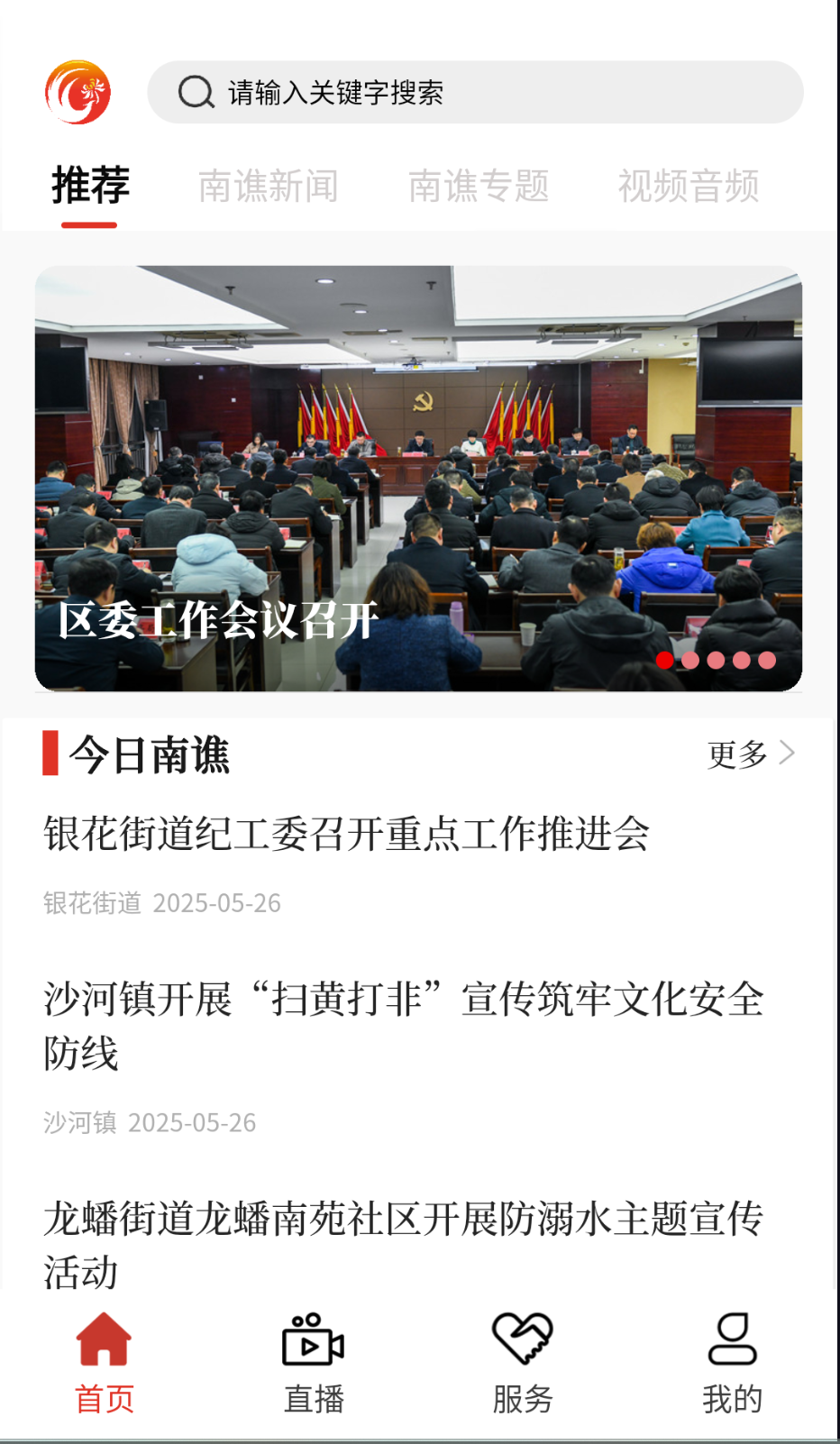Open the 南谯专题 tab
The image size is (840, 1444).
click(x=479, y=186)
